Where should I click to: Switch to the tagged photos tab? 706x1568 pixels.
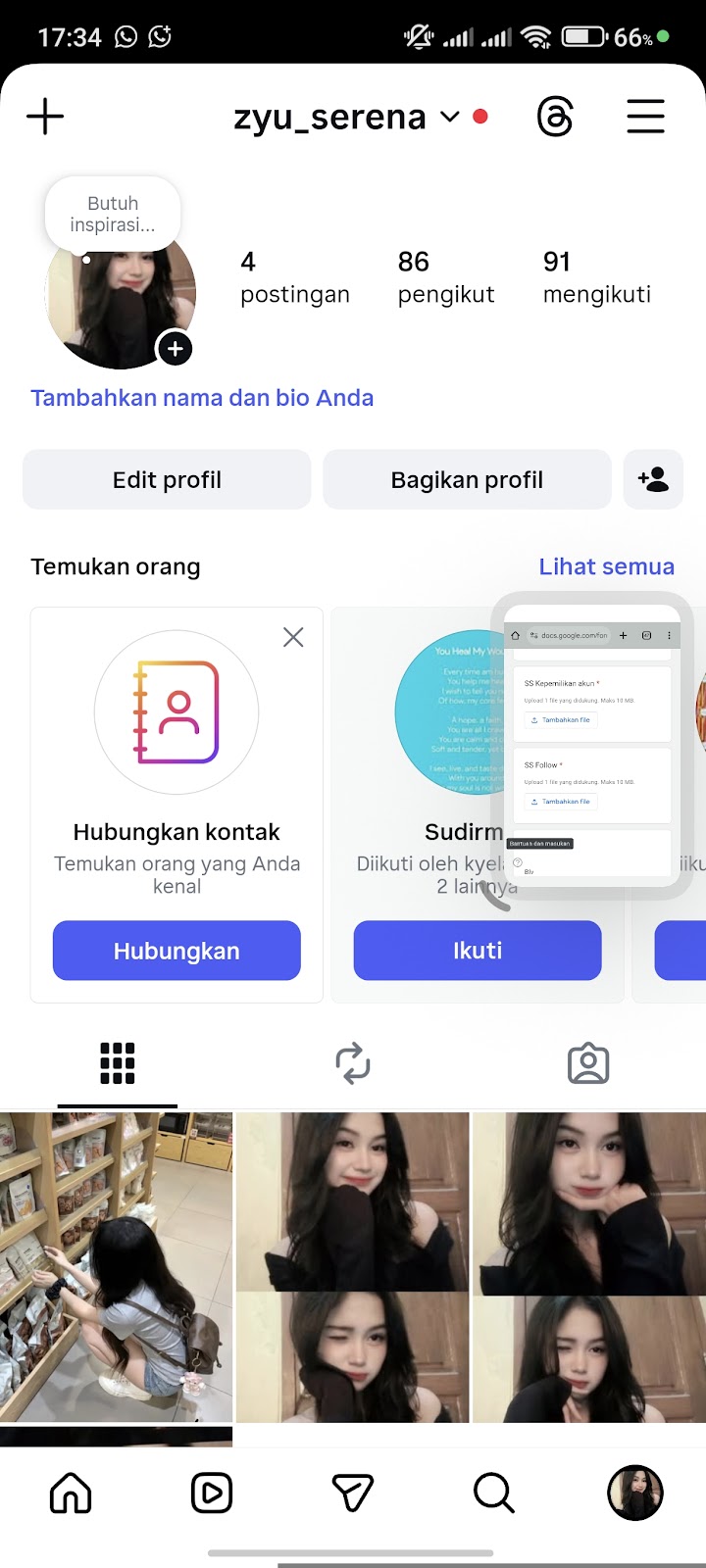[588, 1063]
